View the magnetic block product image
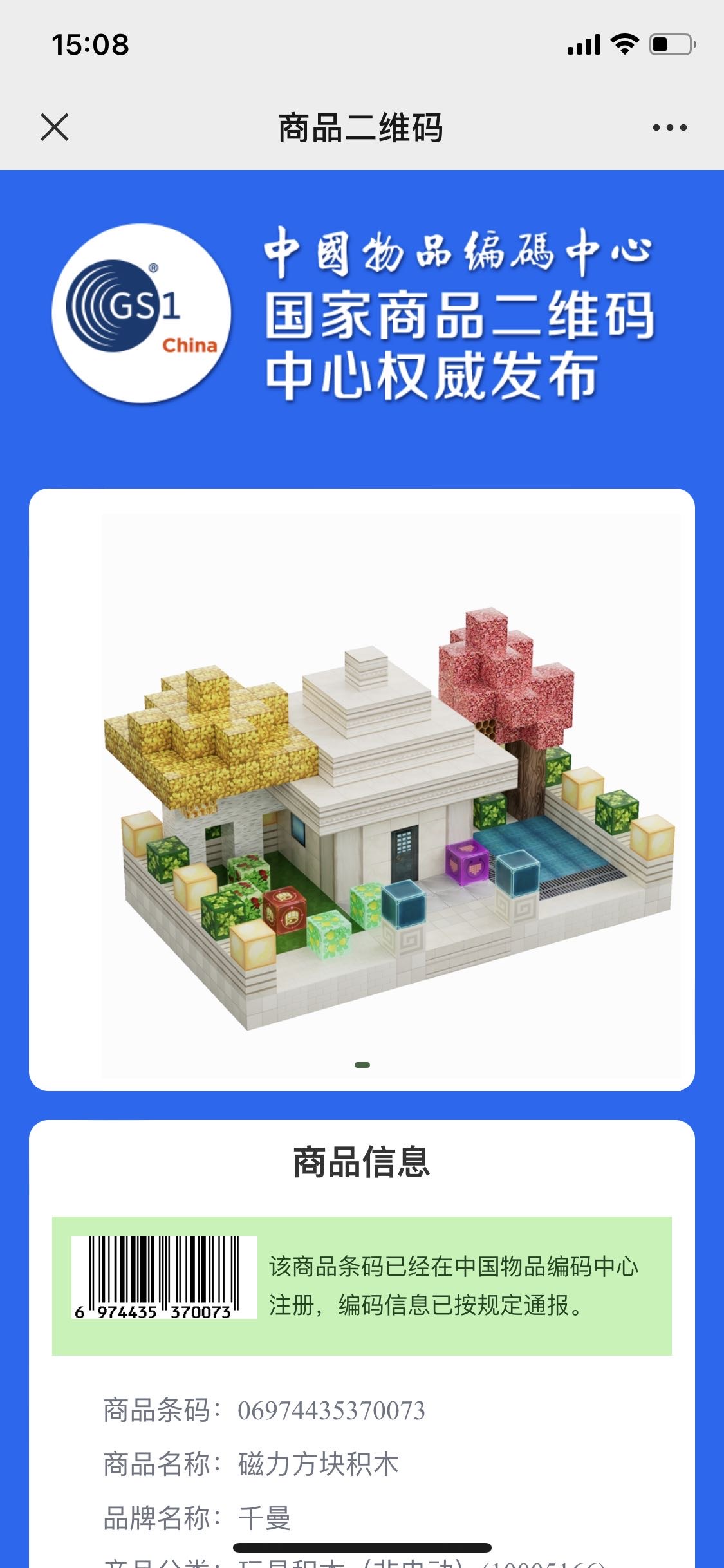Image resolution: width=724 pixels, height=1568 pixels. (x=390, y=796)
